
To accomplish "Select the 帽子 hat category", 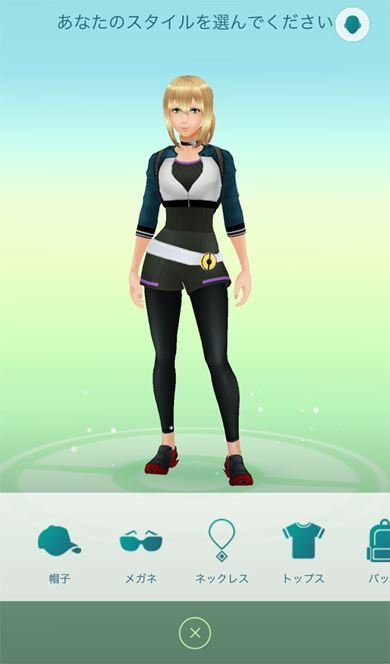I will coord(59,554).
